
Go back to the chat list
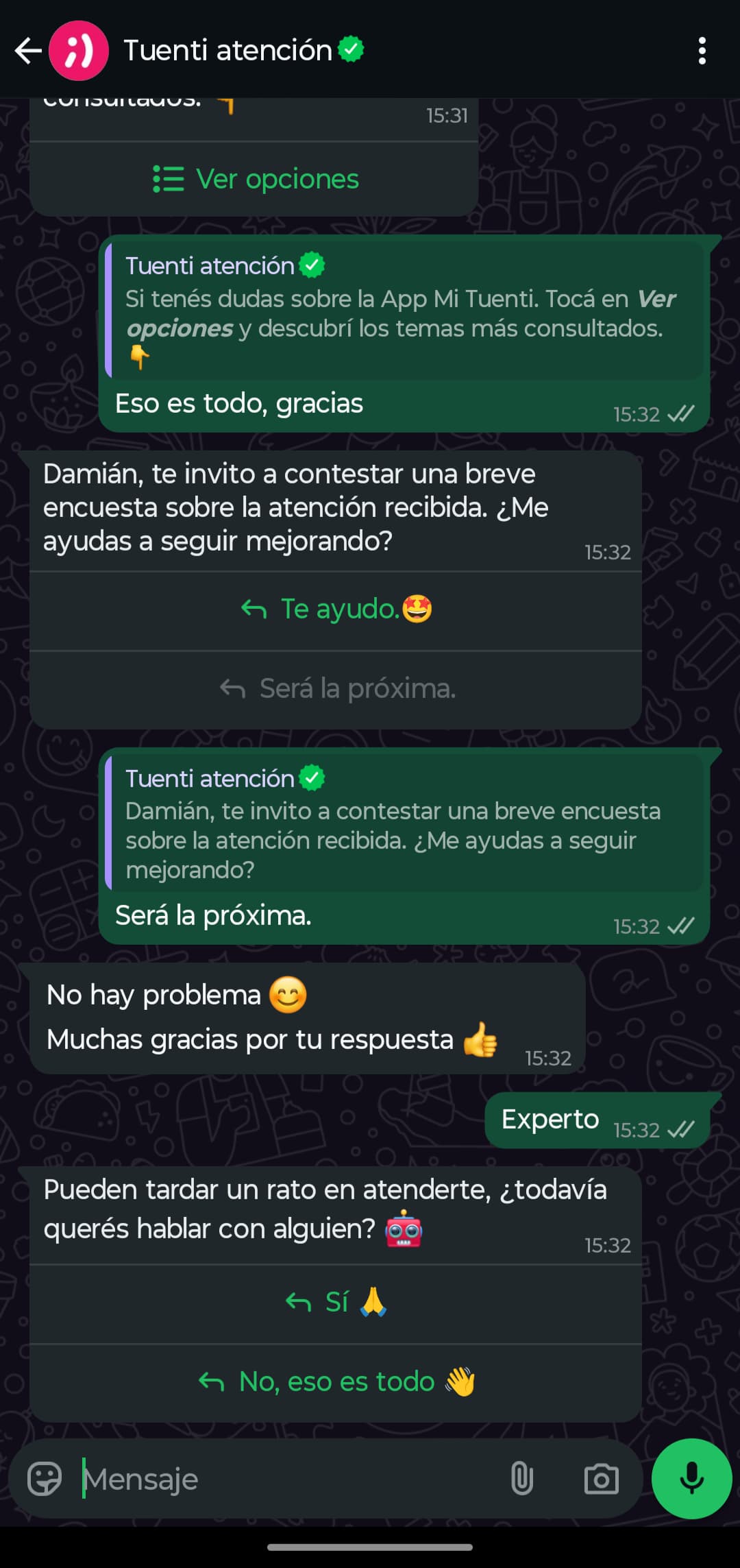coord(27,51)
